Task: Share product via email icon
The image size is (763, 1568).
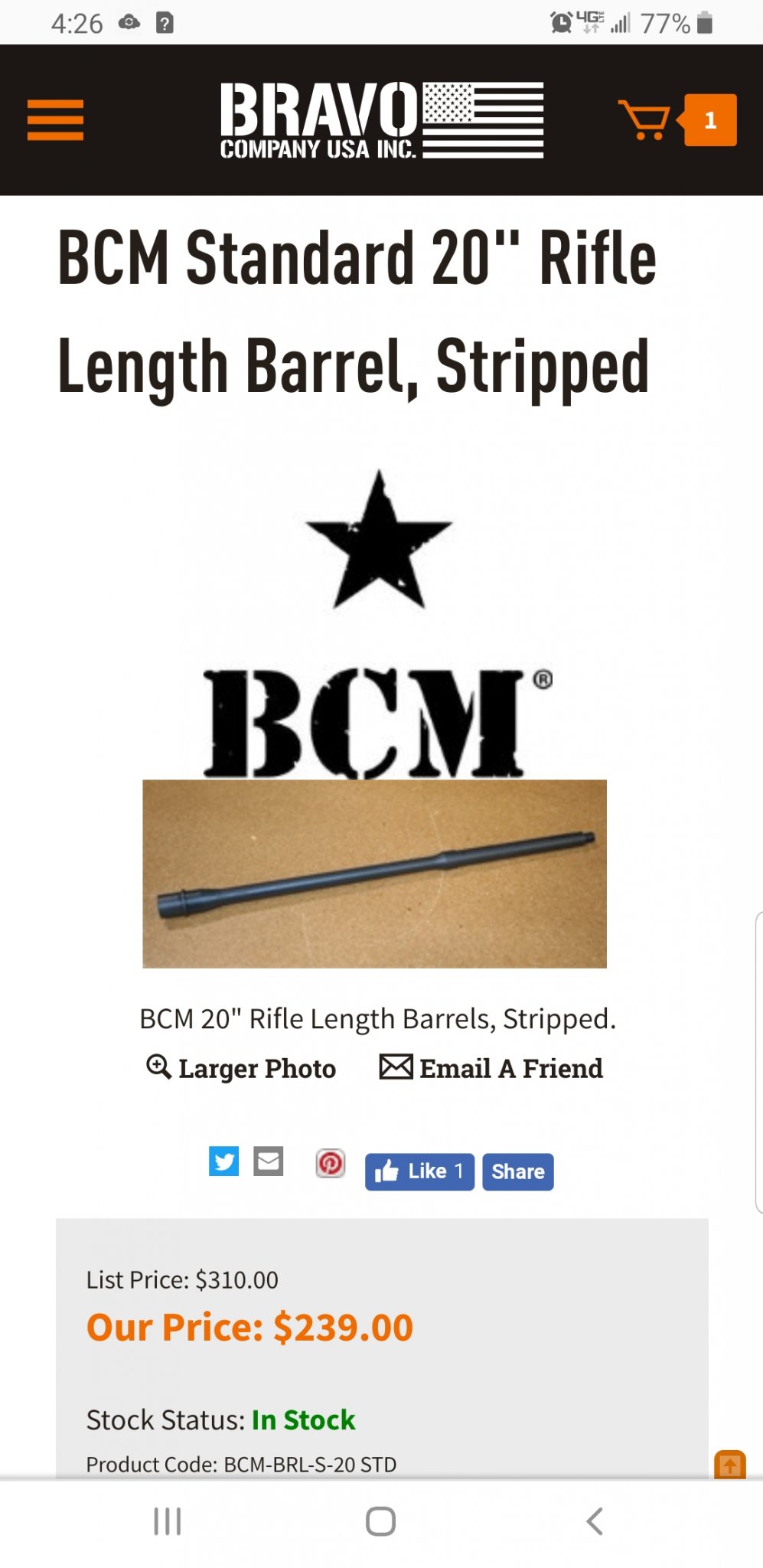Action: point(269,1161)
